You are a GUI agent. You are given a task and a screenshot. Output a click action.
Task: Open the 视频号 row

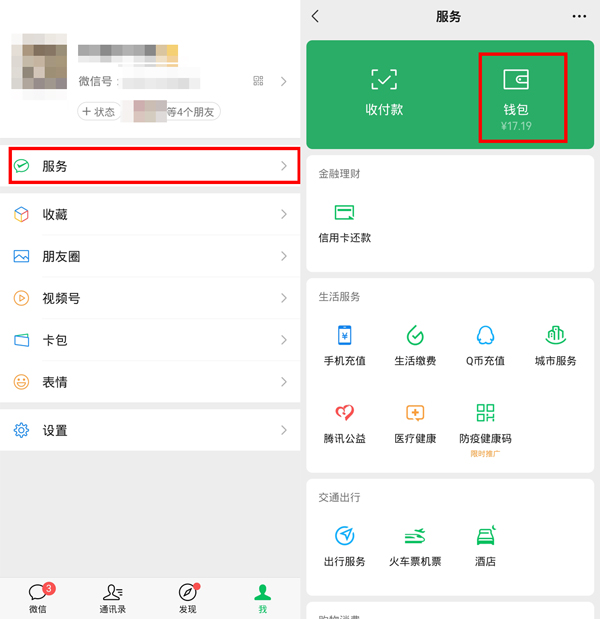(x=150, y=298)
